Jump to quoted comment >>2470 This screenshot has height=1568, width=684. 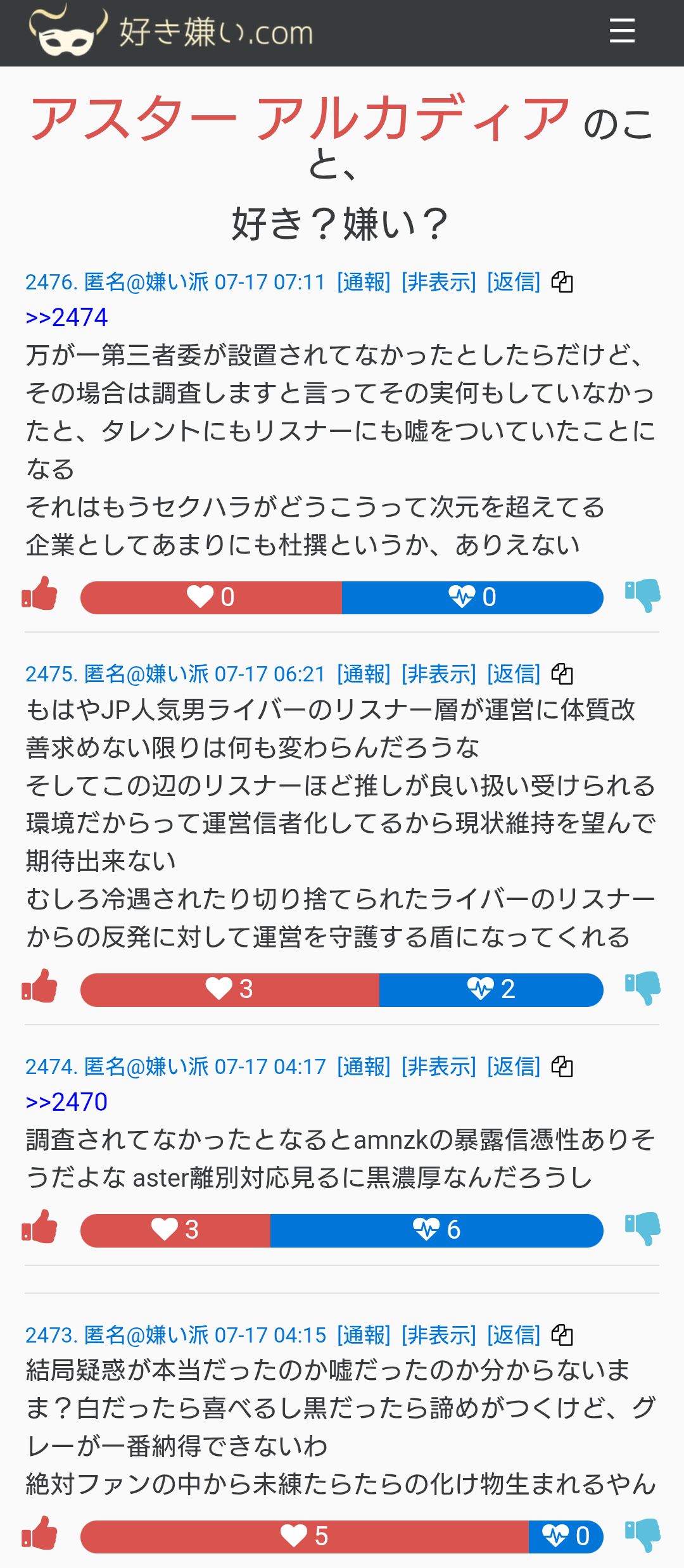tap(66, 1102)
